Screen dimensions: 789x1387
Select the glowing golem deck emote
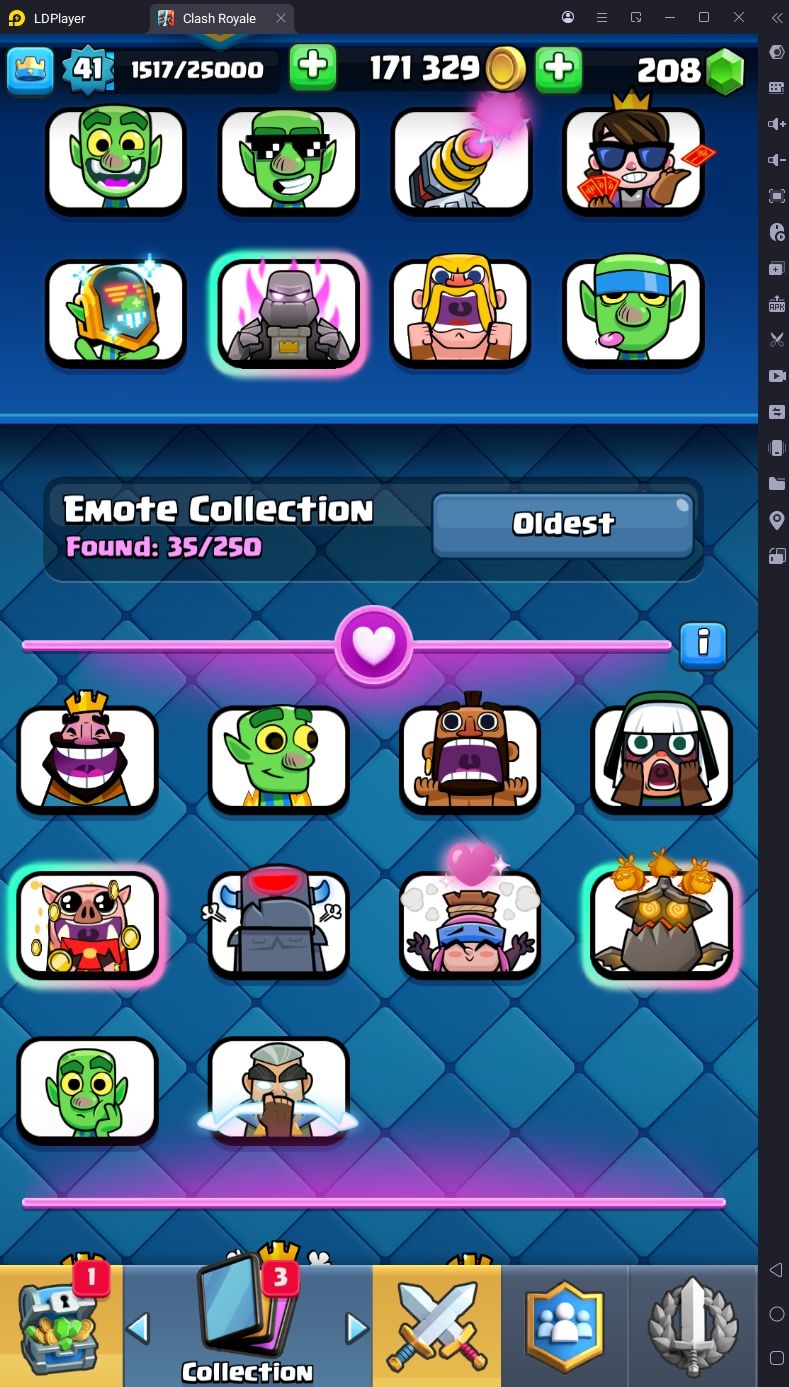[x=289, y=312]
